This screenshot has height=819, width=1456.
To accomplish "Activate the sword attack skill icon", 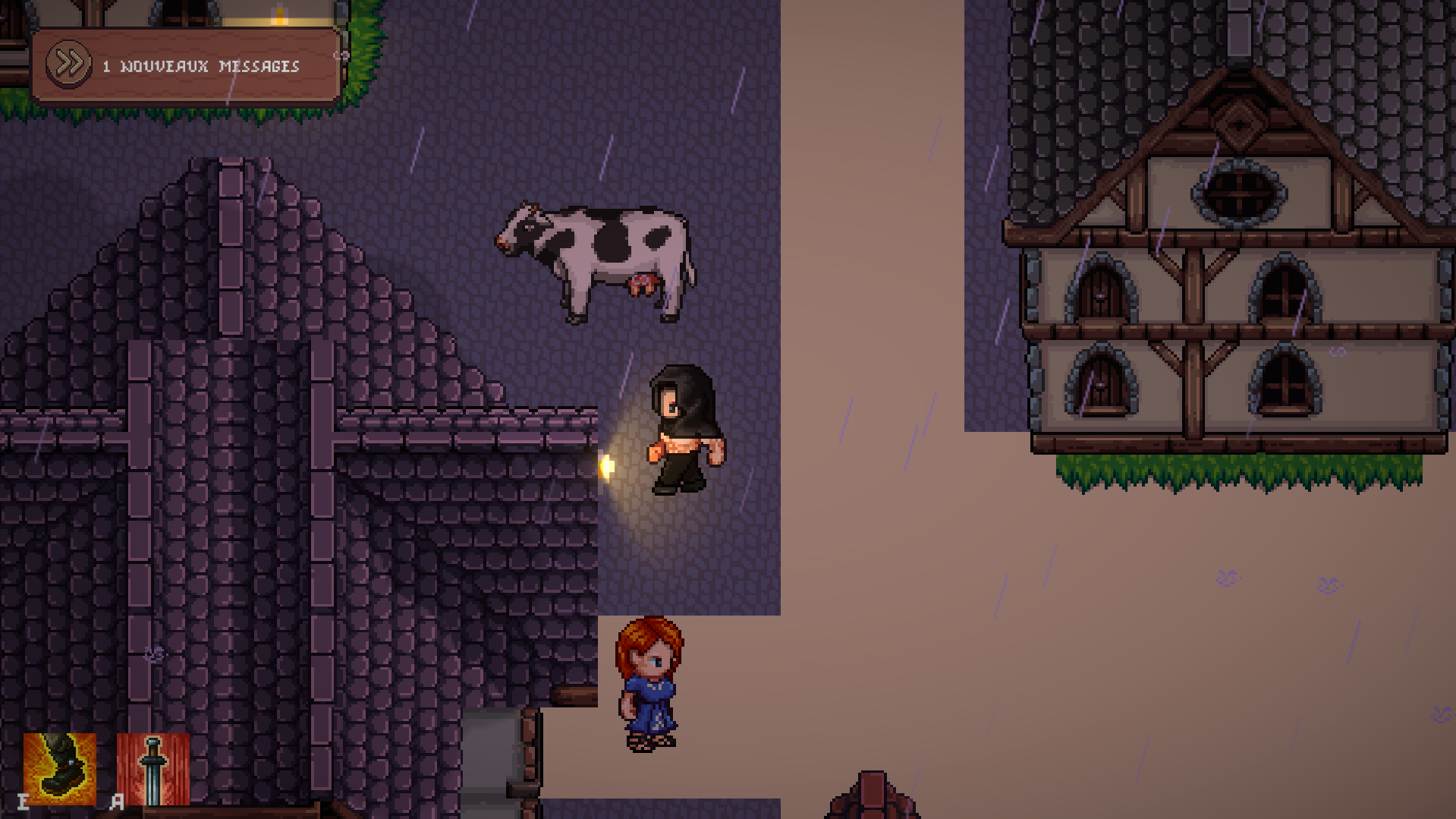I will (153, 768).
